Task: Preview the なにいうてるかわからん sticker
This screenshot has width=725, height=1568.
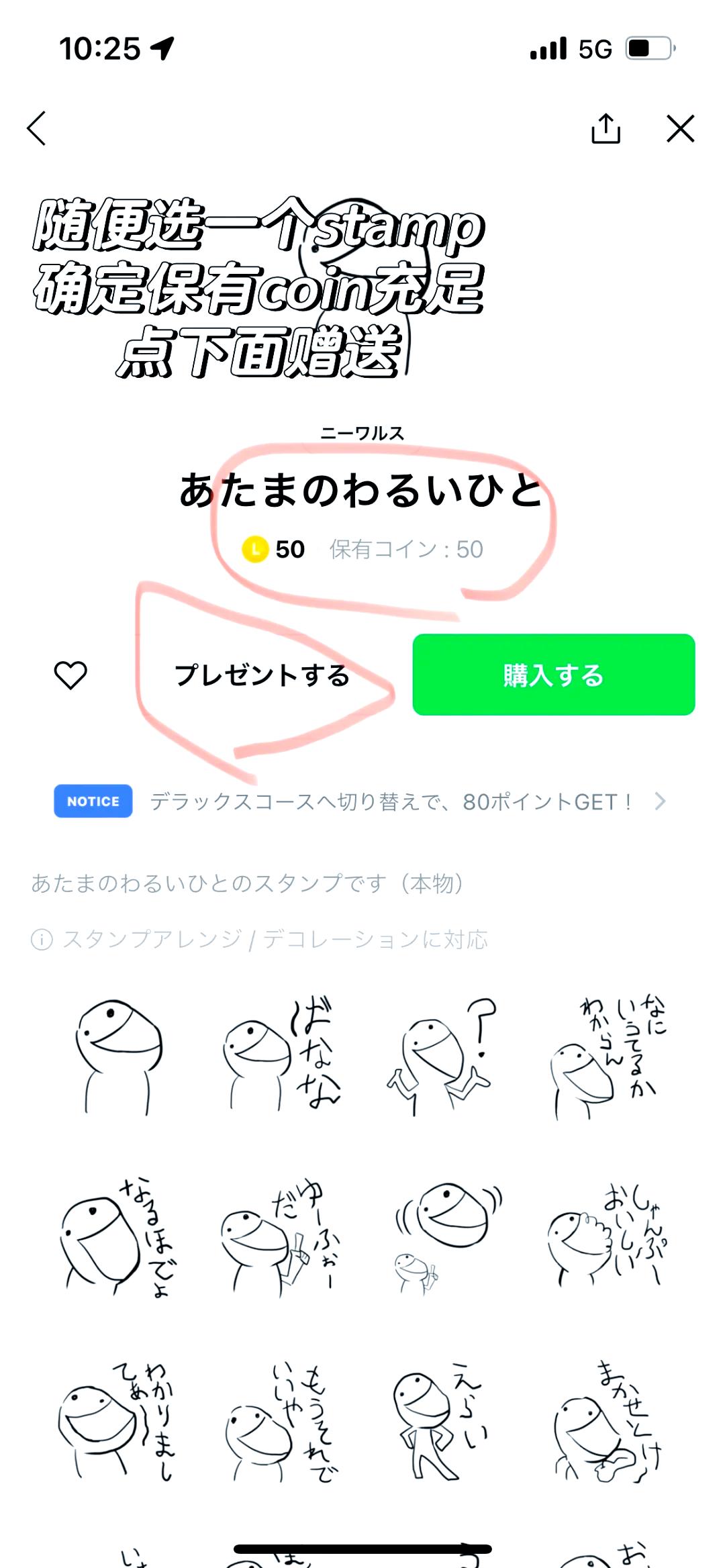Action: pyautogui.click(x=608, y=1057)
